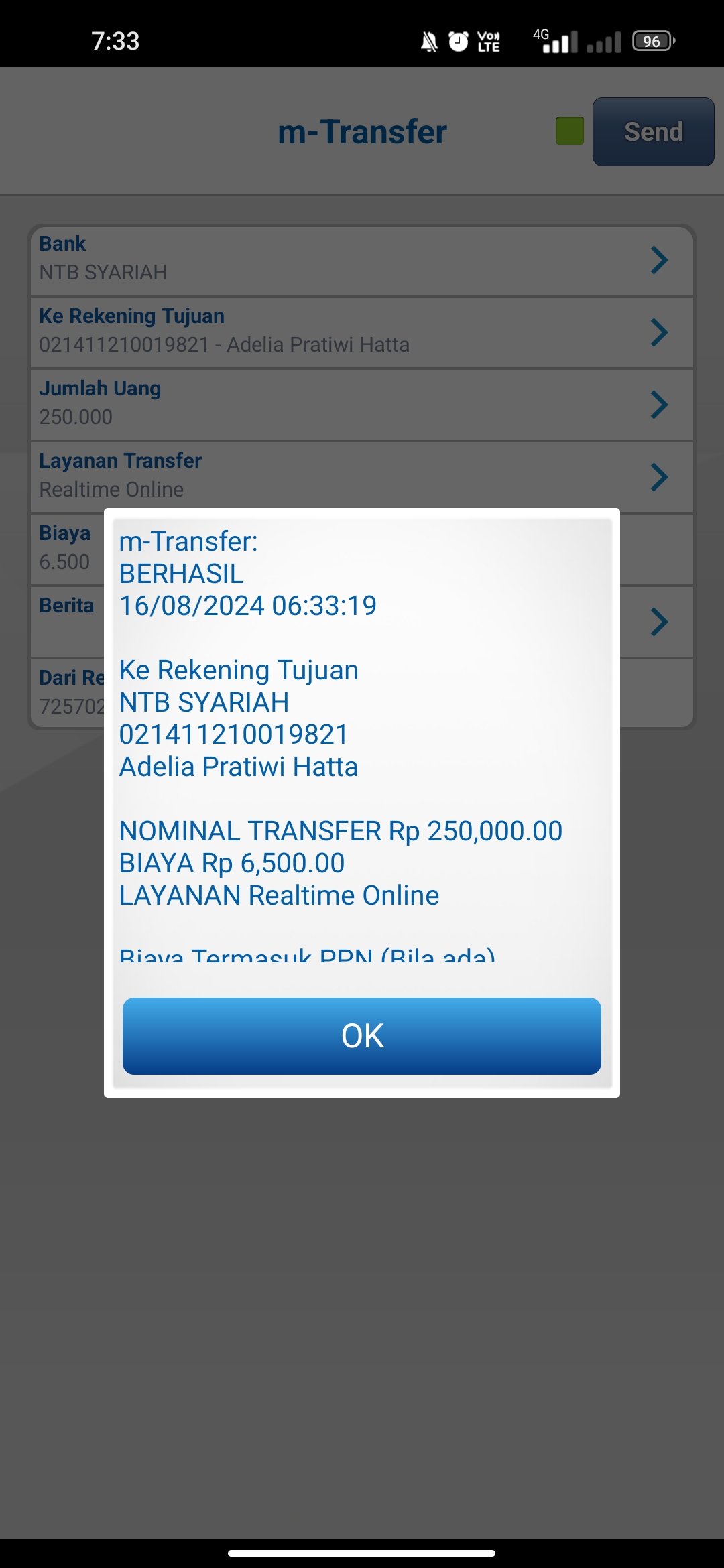
Task: Open the Bank selection row
Action: pos(361,260)
